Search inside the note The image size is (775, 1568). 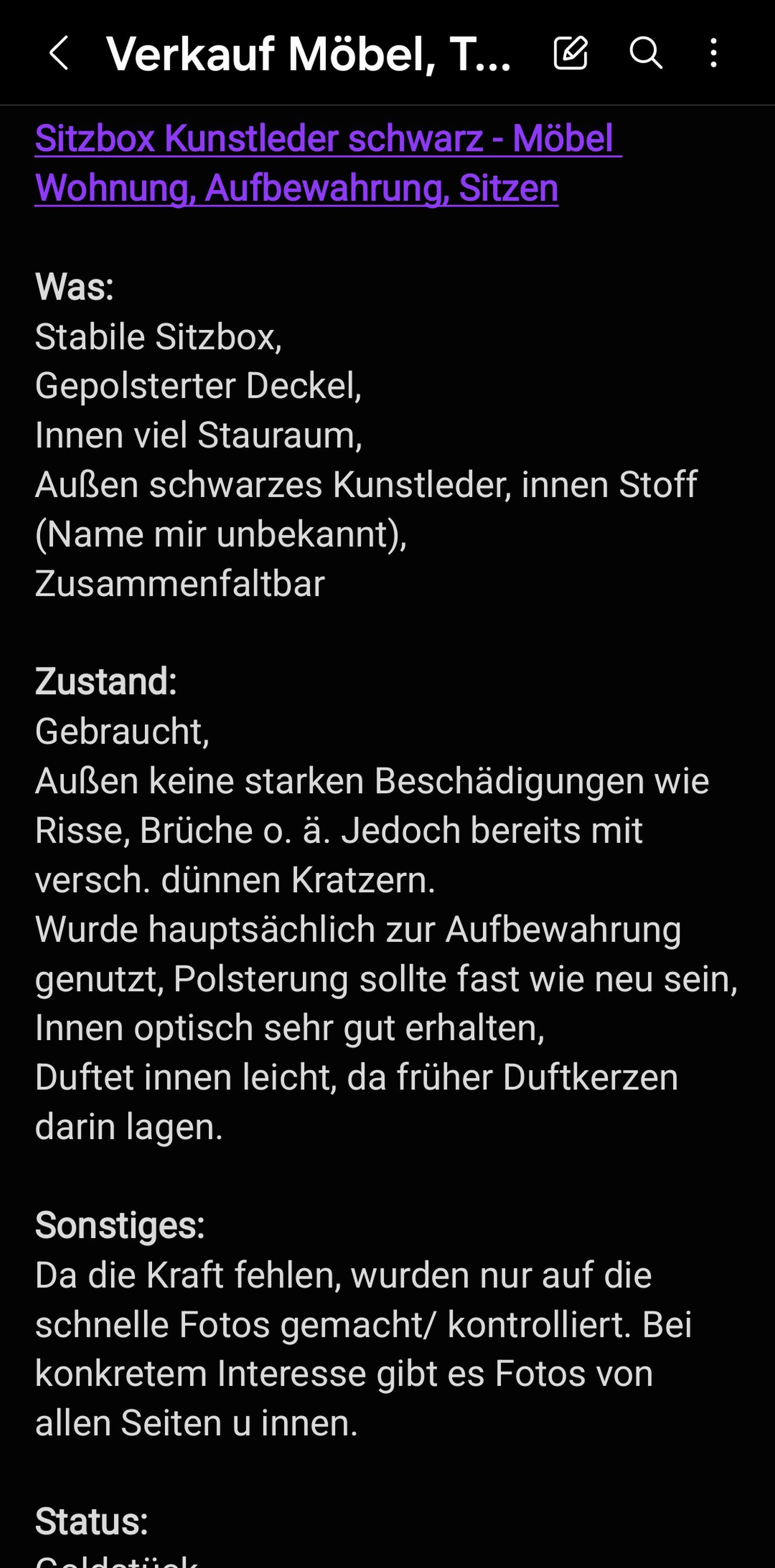[x=645, y=53]
